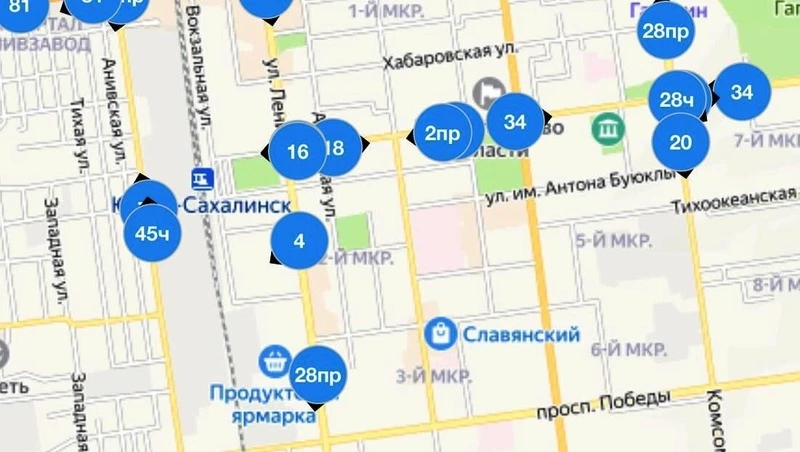Tap the bus 4 marker
The width and height of the screenshot is (800, 452).
[x=298, y=241]
